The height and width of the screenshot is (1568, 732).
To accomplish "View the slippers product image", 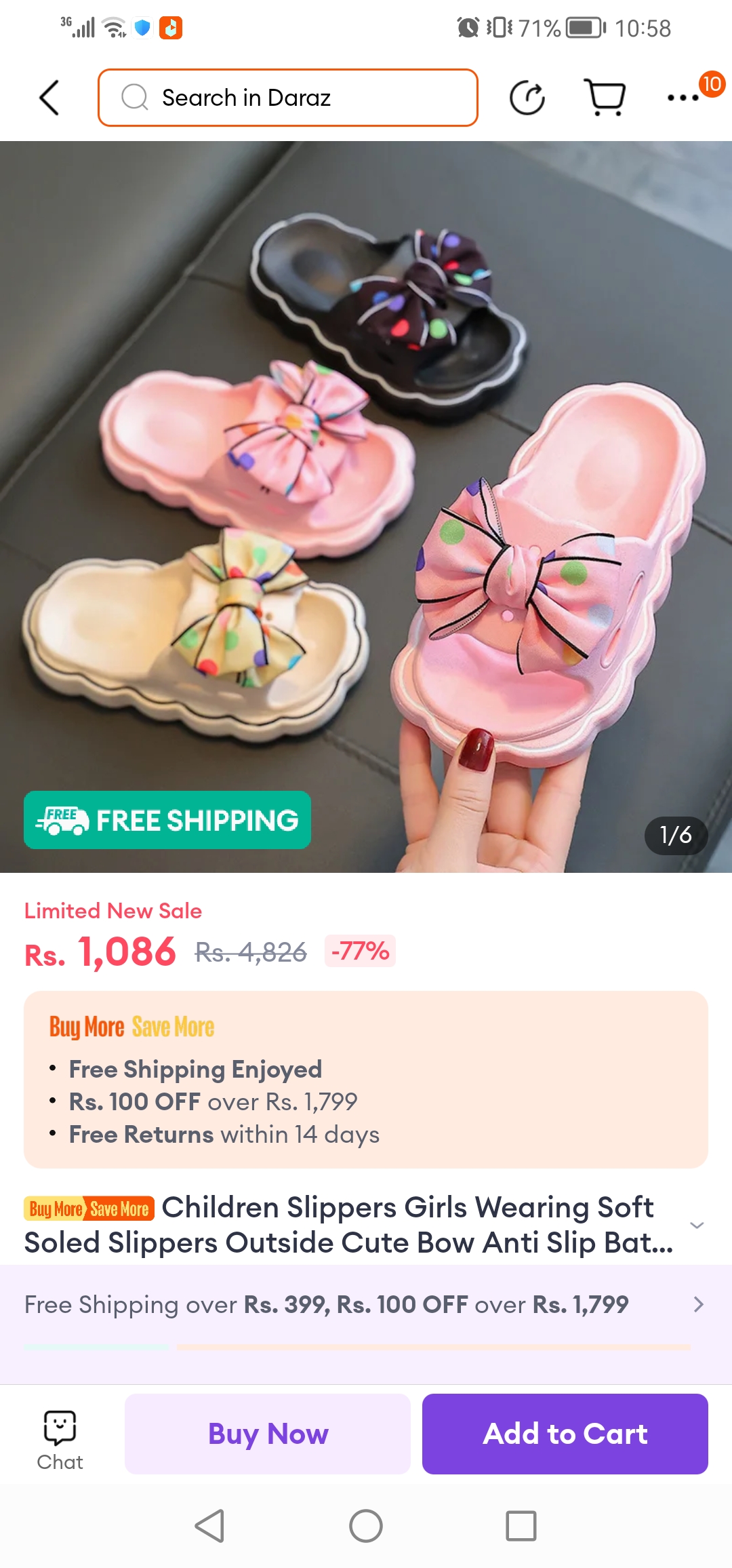I will point(366,506).
